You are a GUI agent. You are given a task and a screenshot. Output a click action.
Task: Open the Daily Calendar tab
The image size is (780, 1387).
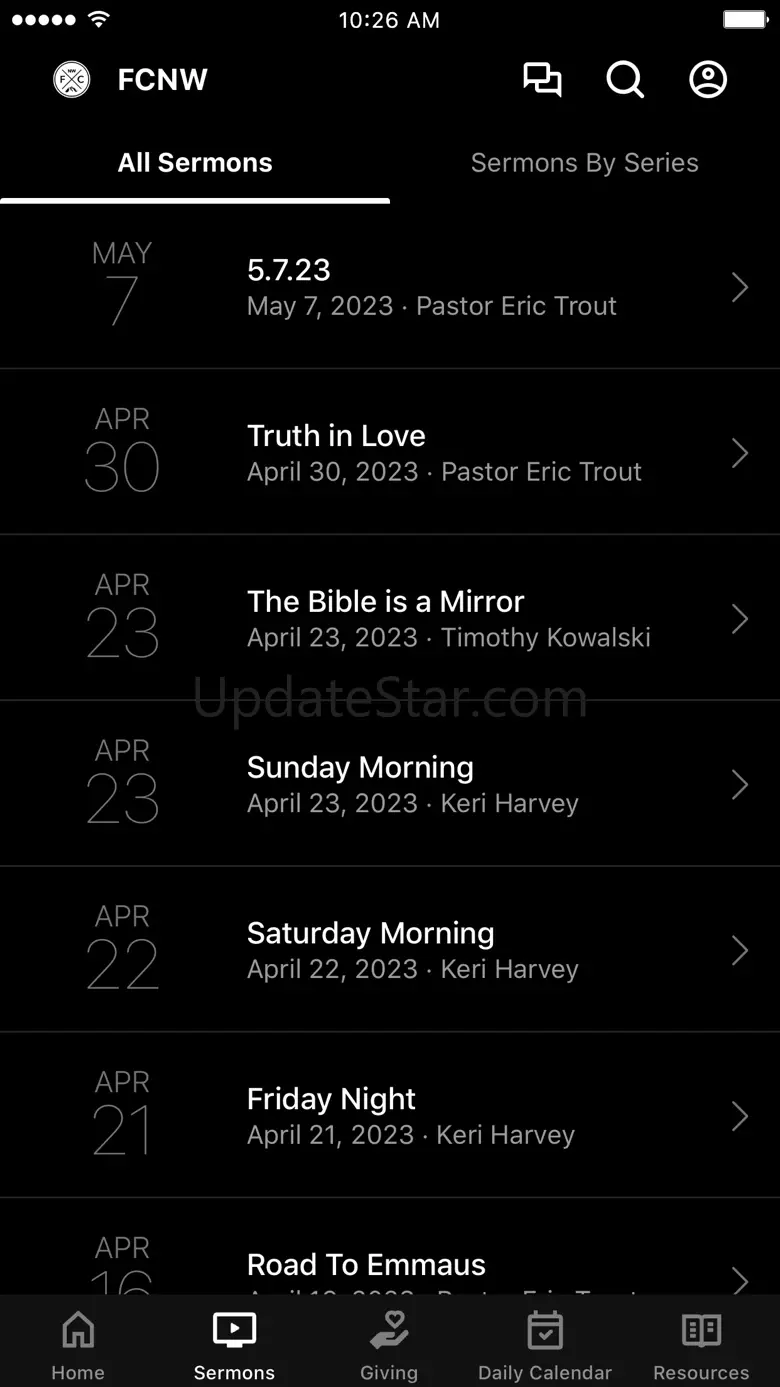point(545,1343)
